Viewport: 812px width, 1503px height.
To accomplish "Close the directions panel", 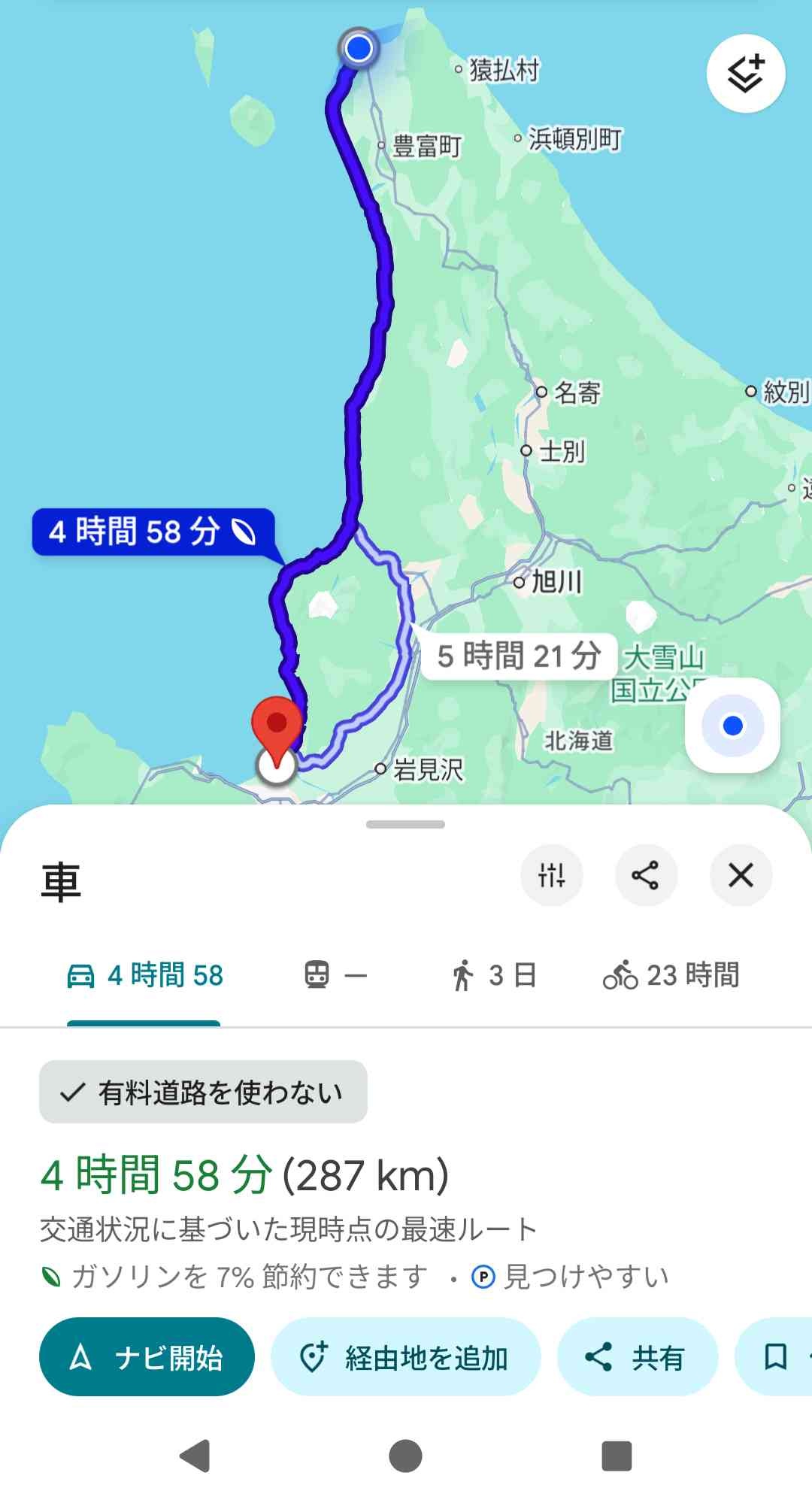I will (x=741, y=875).
